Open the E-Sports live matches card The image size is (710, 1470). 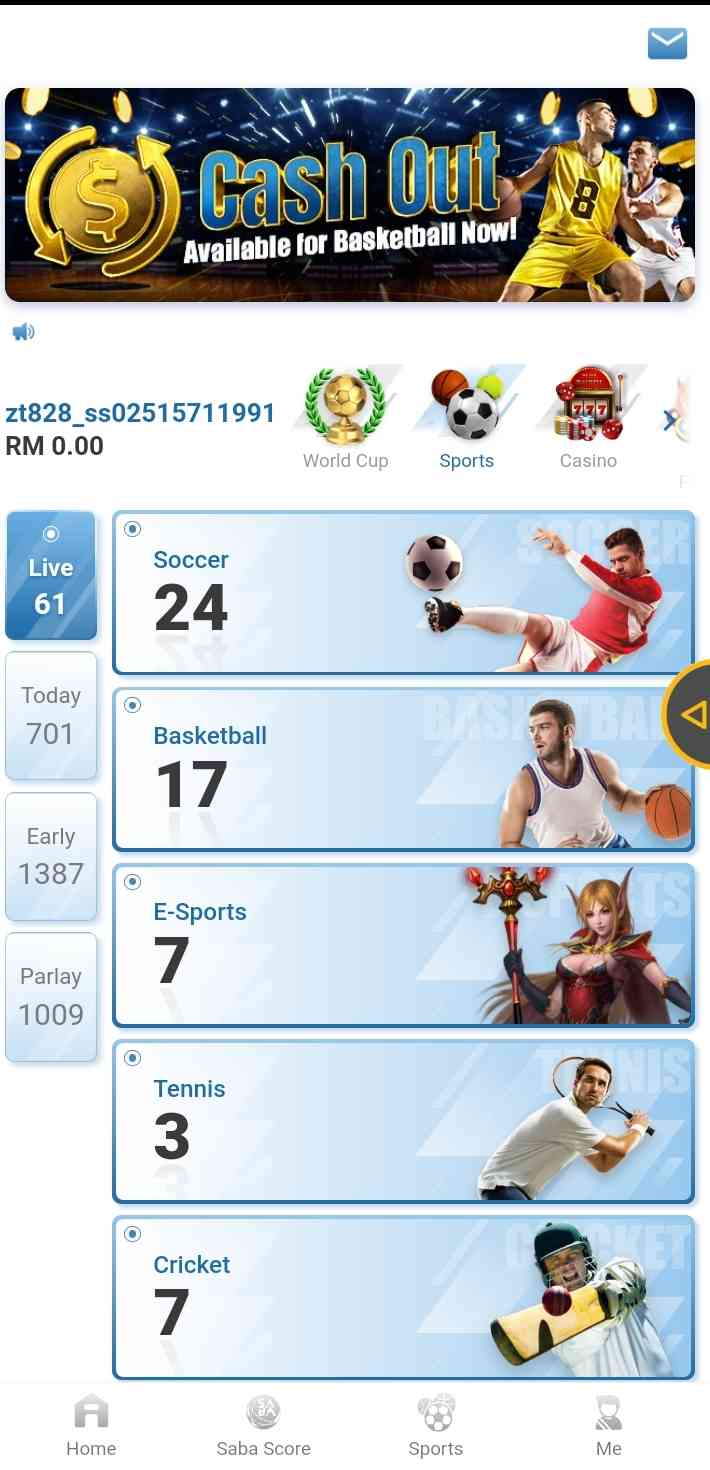point(404,945)
